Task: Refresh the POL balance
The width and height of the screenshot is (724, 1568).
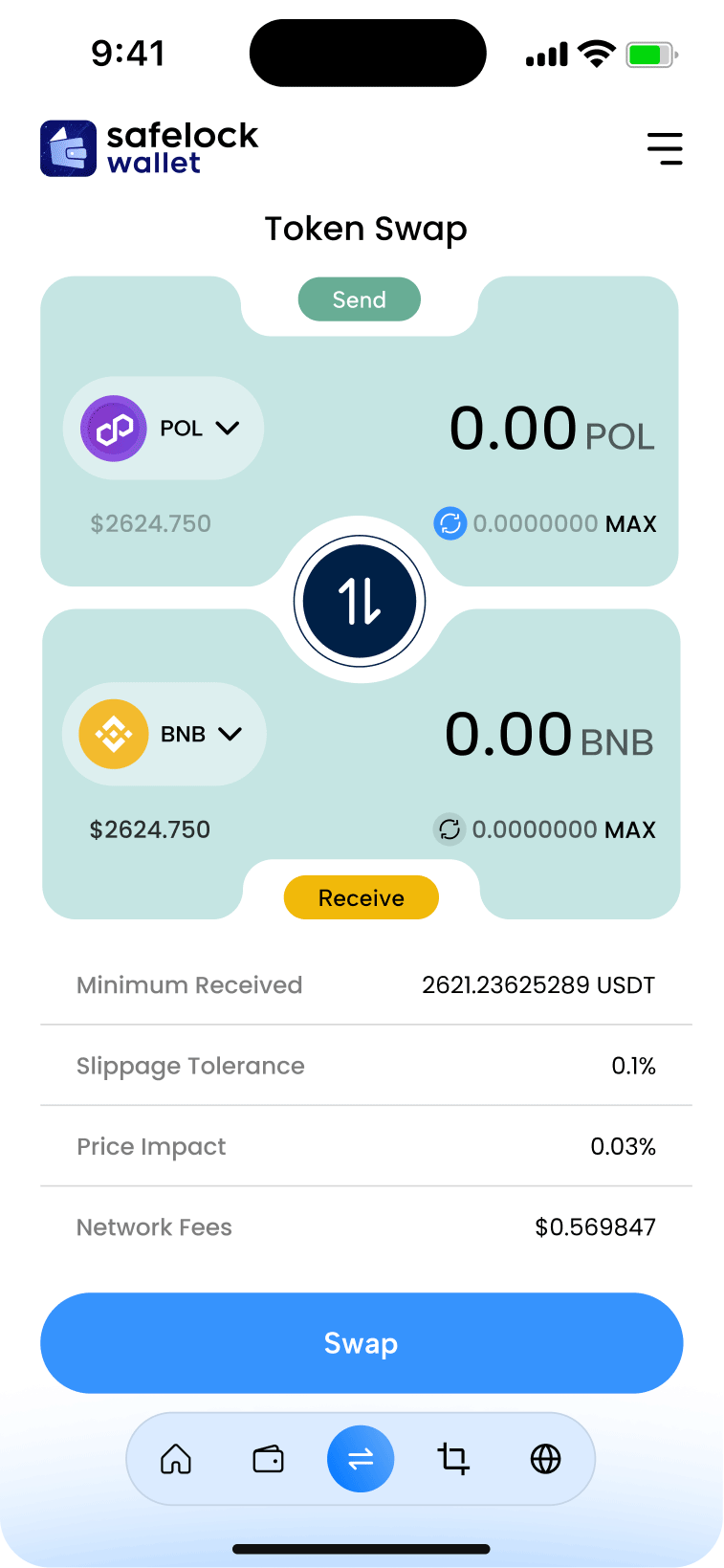Action: pyautogui.click(x=450, y=523)
